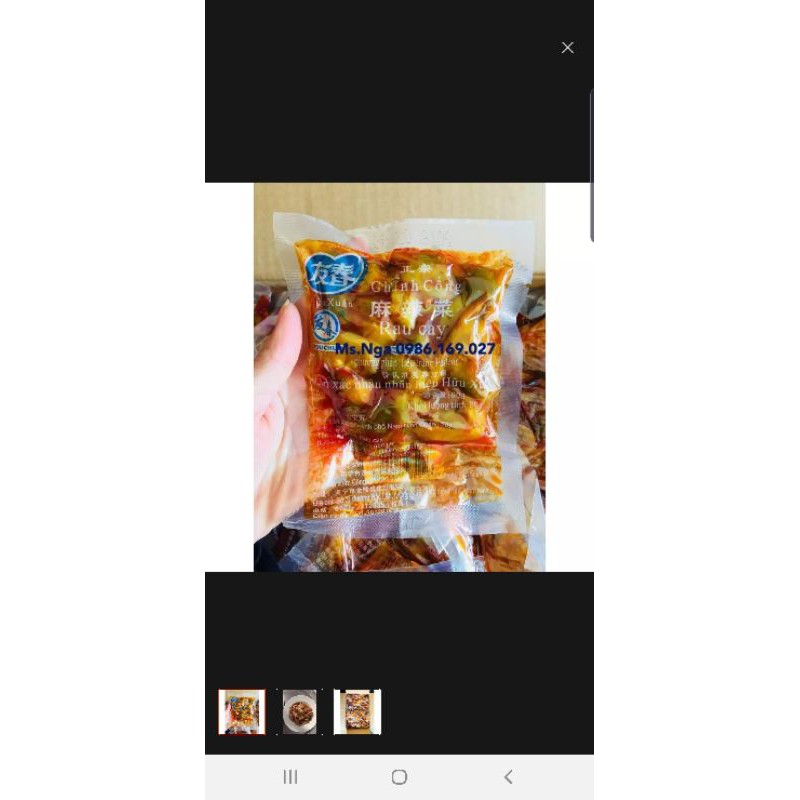Viewport: 800px width, 800px height.
Task: Close the image viewer
Action: (567, 48)
